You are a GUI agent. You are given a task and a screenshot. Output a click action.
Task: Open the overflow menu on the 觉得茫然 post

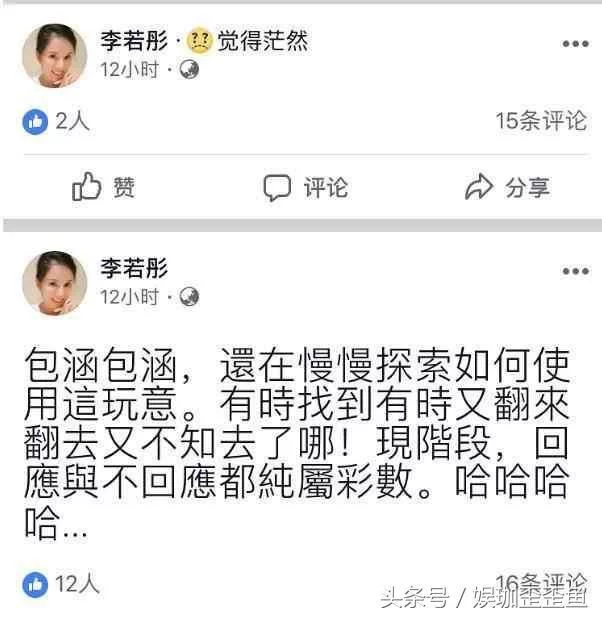tap(575, 44)
